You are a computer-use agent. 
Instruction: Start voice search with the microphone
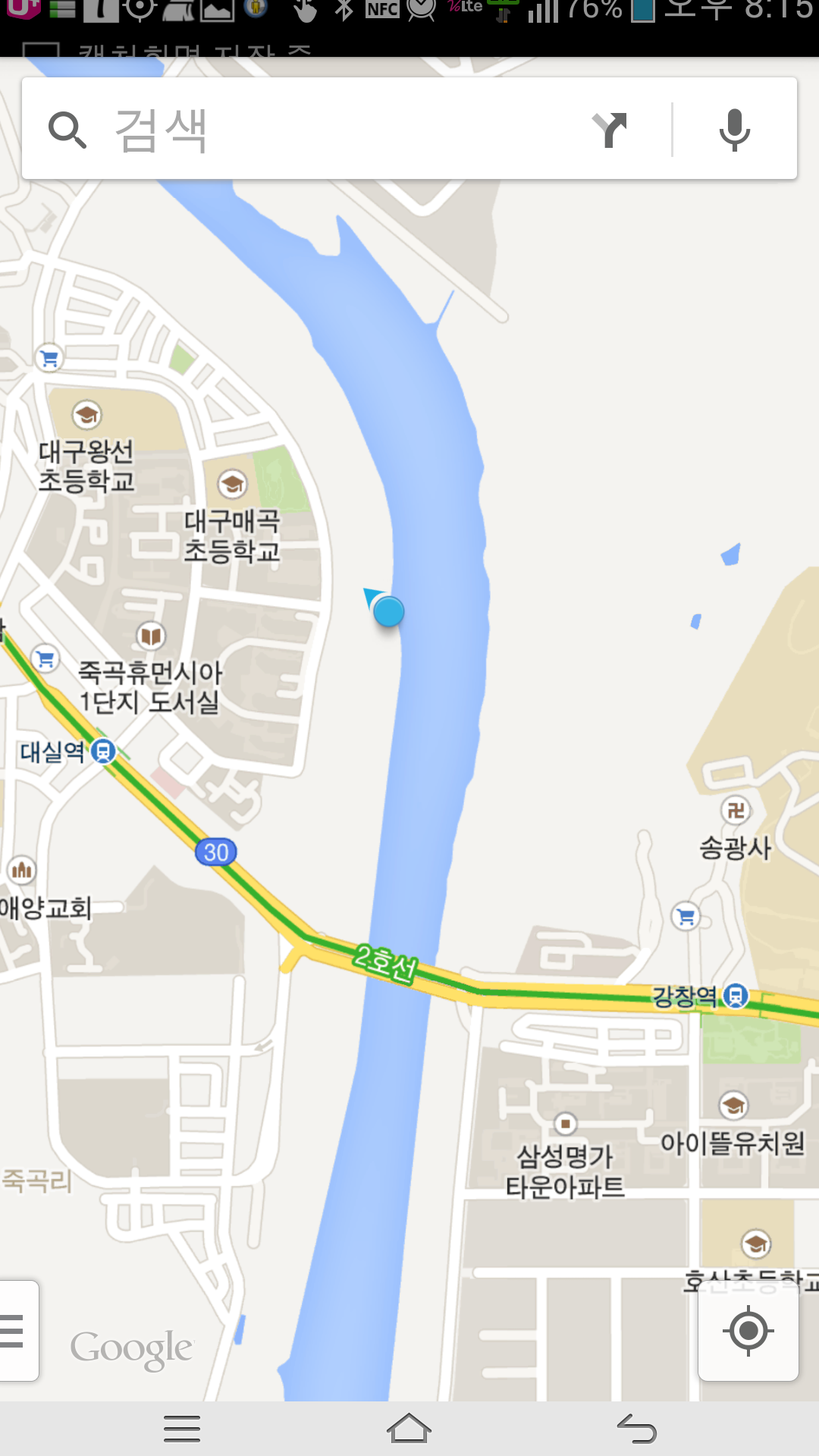coord(734,130)
